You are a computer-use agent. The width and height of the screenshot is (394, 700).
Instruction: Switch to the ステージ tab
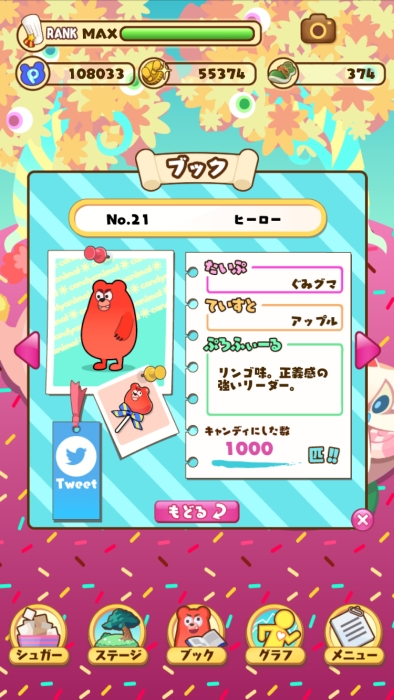pyautogui.click(x=118, y=635)
